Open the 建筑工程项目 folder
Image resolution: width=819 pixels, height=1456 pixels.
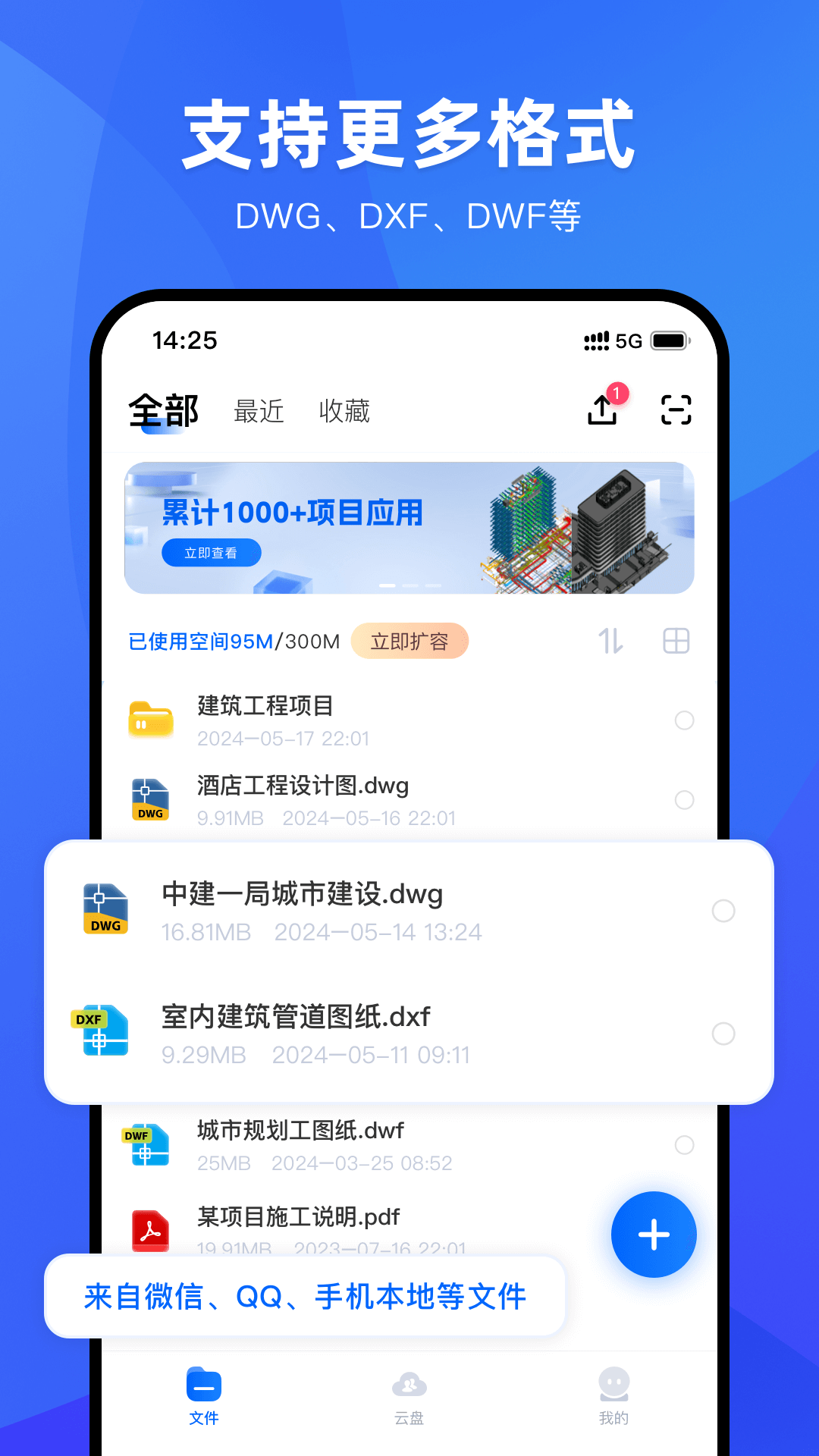tap(303, 719)
